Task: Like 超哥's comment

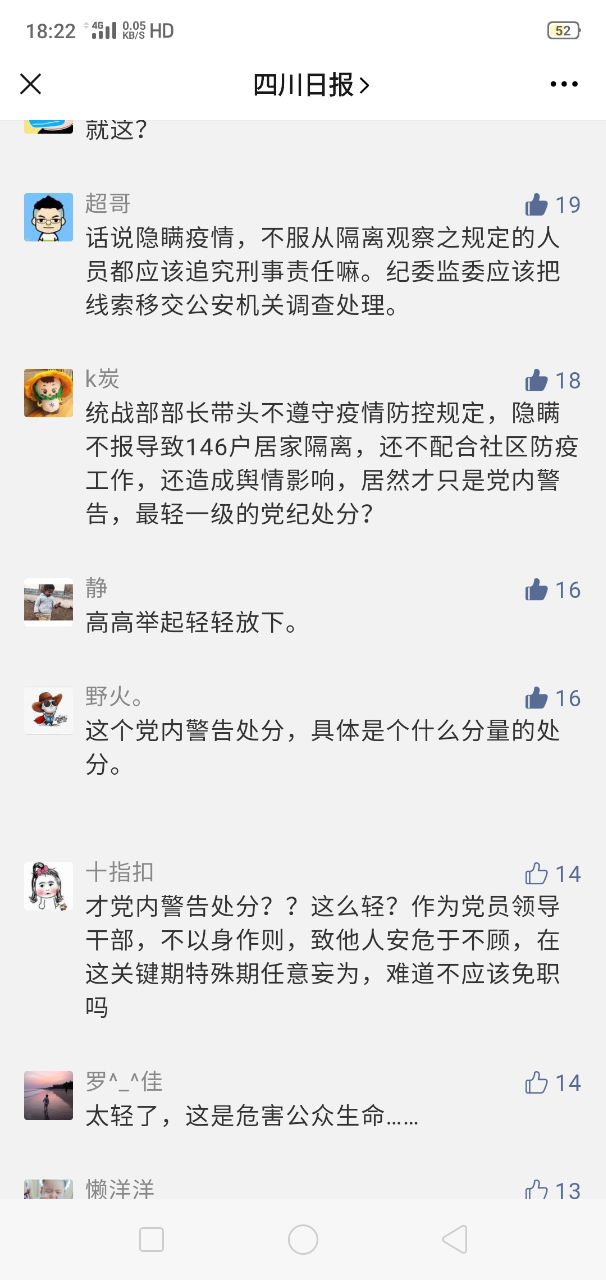Action: point(538,205)
